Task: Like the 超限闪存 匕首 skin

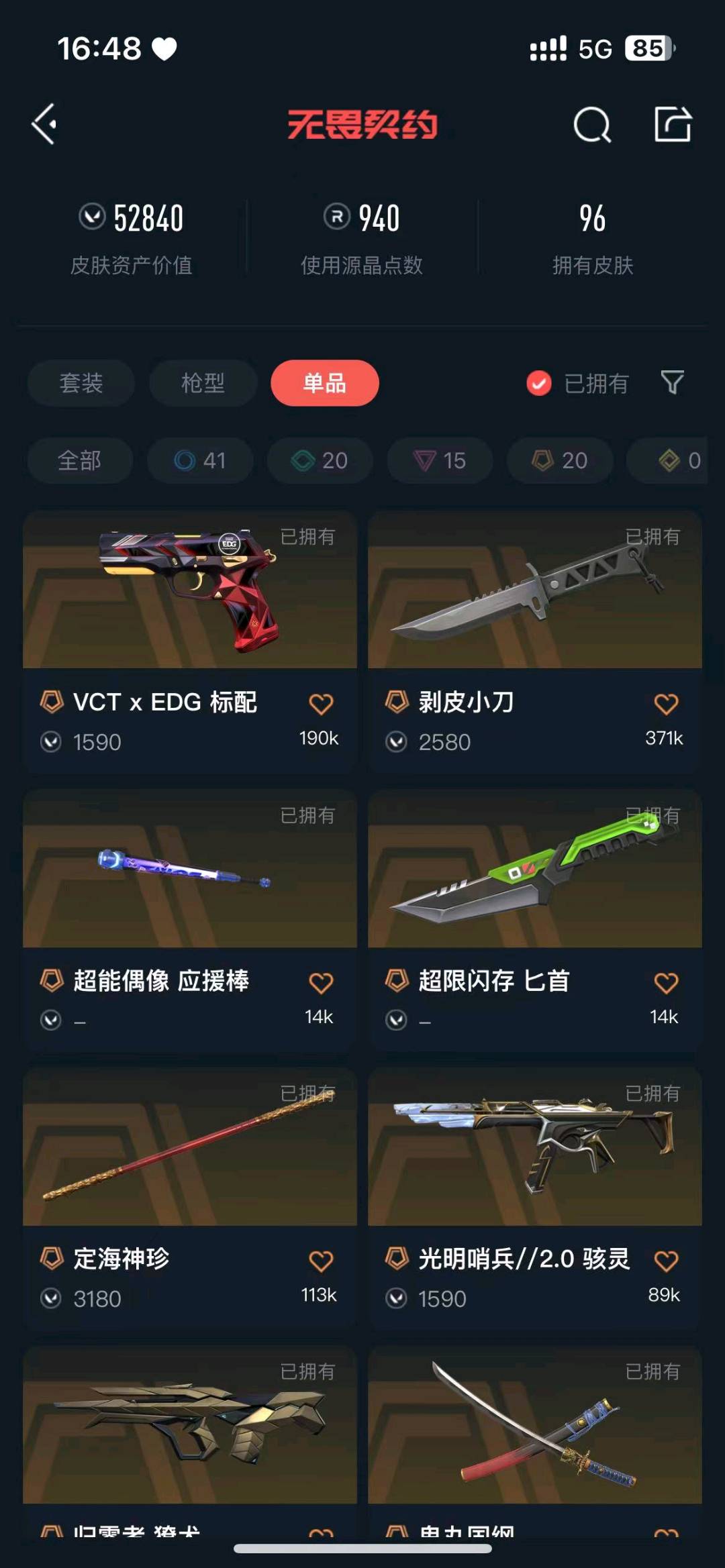Action: click(666, 983)
